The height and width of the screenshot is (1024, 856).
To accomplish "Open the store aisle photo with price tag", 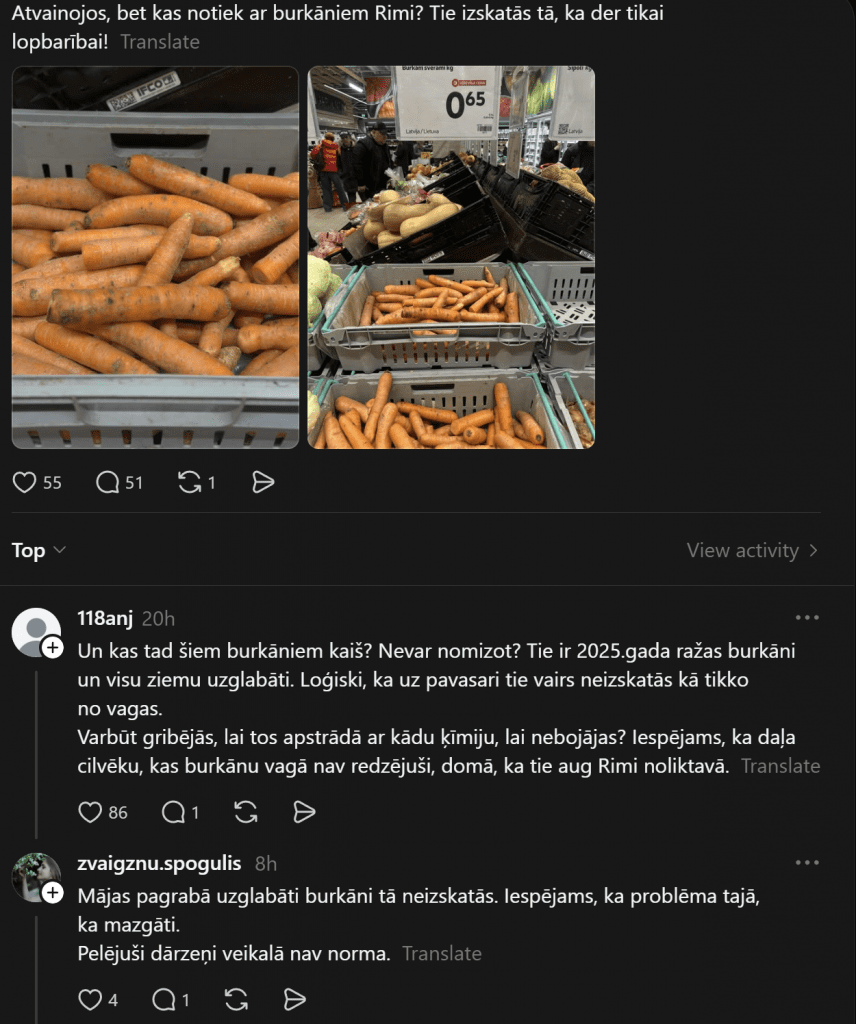I will 451,257.
